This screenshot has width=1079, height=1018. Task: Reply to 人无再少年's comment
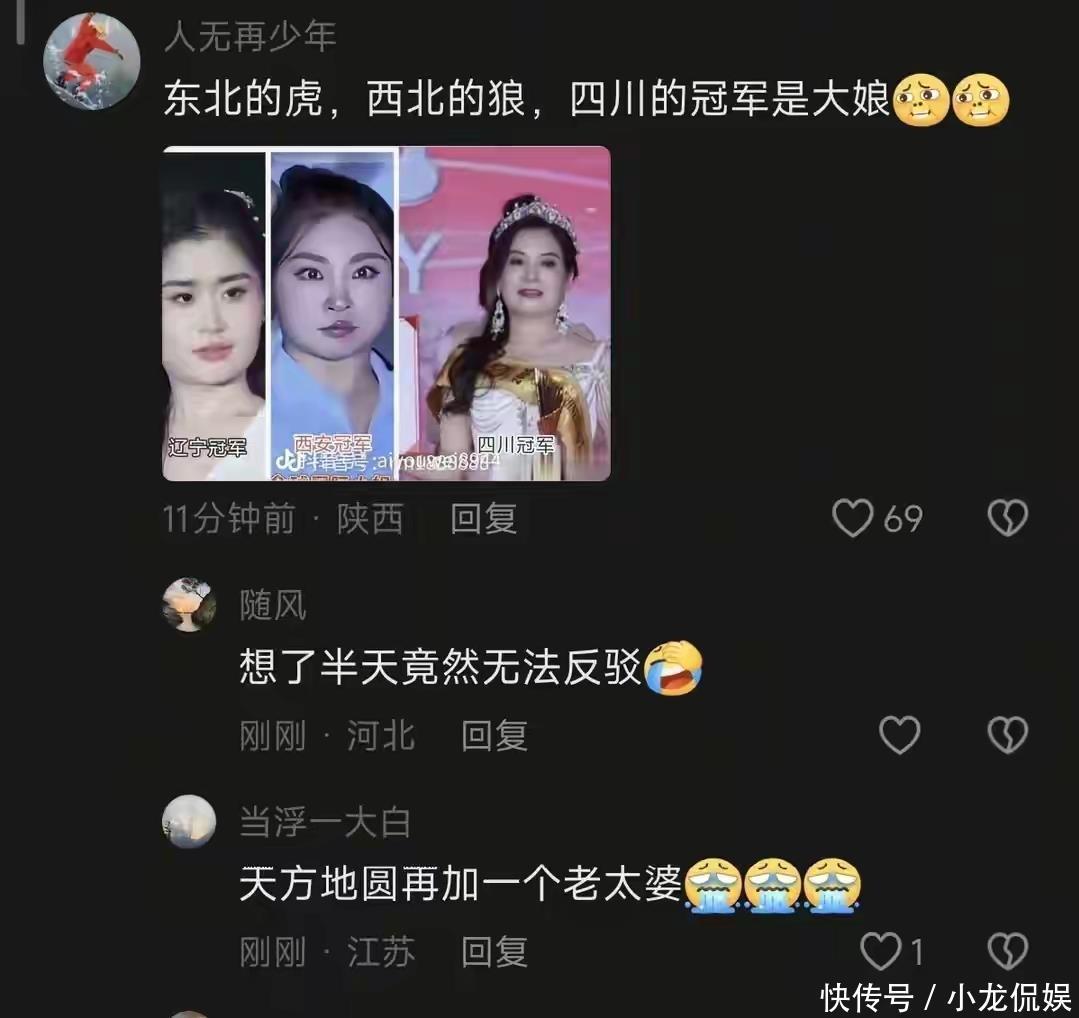[483, 519]
